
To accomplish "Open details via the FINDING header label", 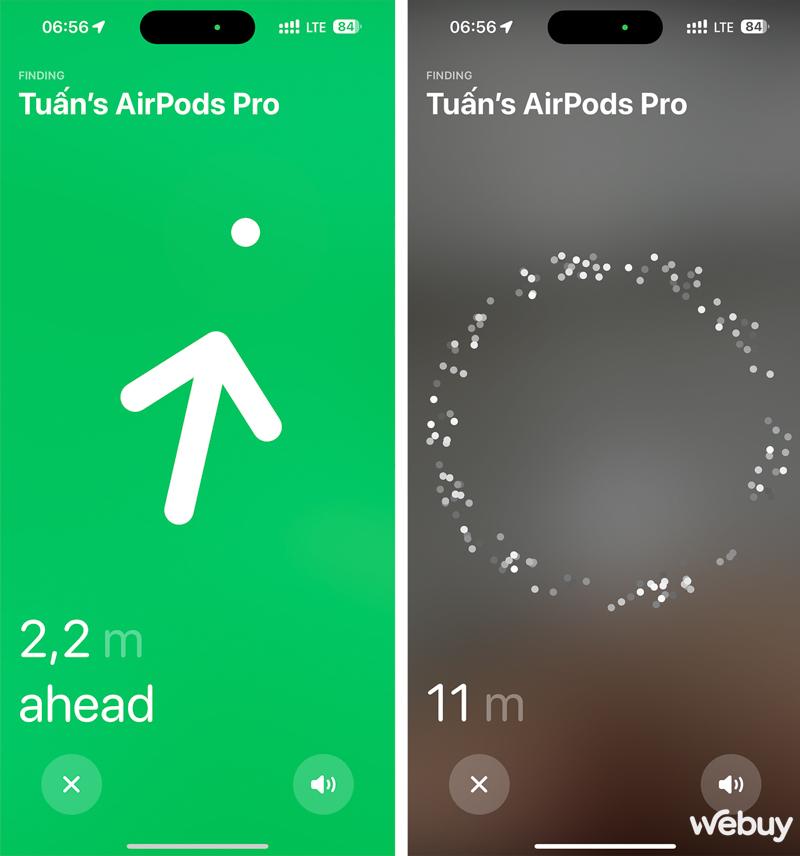I will [x=40, y=74].
